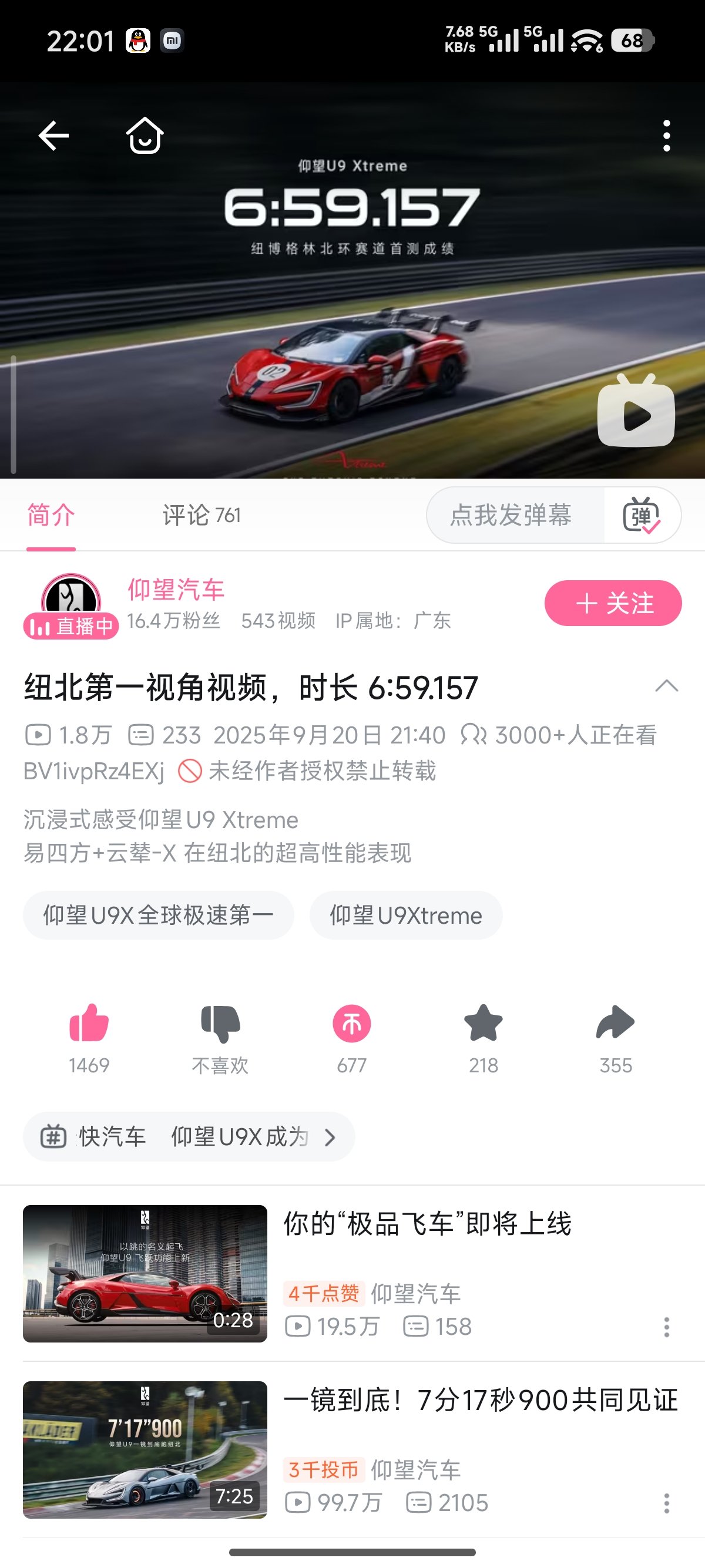The width and height of the screenshot is (705, 1568).
Task: Add the video to favorites
Action: click(x=484, y=1024)
